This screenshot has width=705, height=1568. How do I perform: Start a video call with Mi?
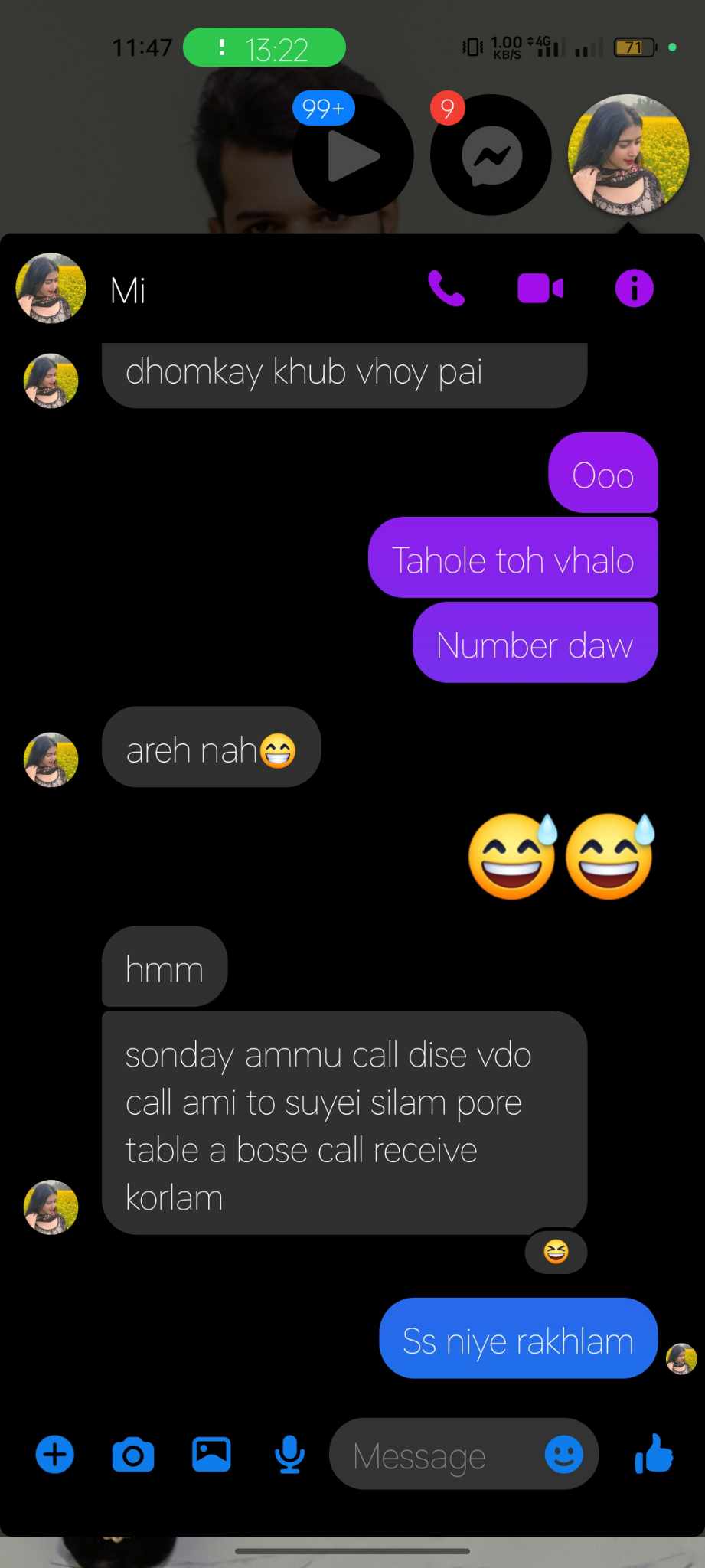click(540, 289)
